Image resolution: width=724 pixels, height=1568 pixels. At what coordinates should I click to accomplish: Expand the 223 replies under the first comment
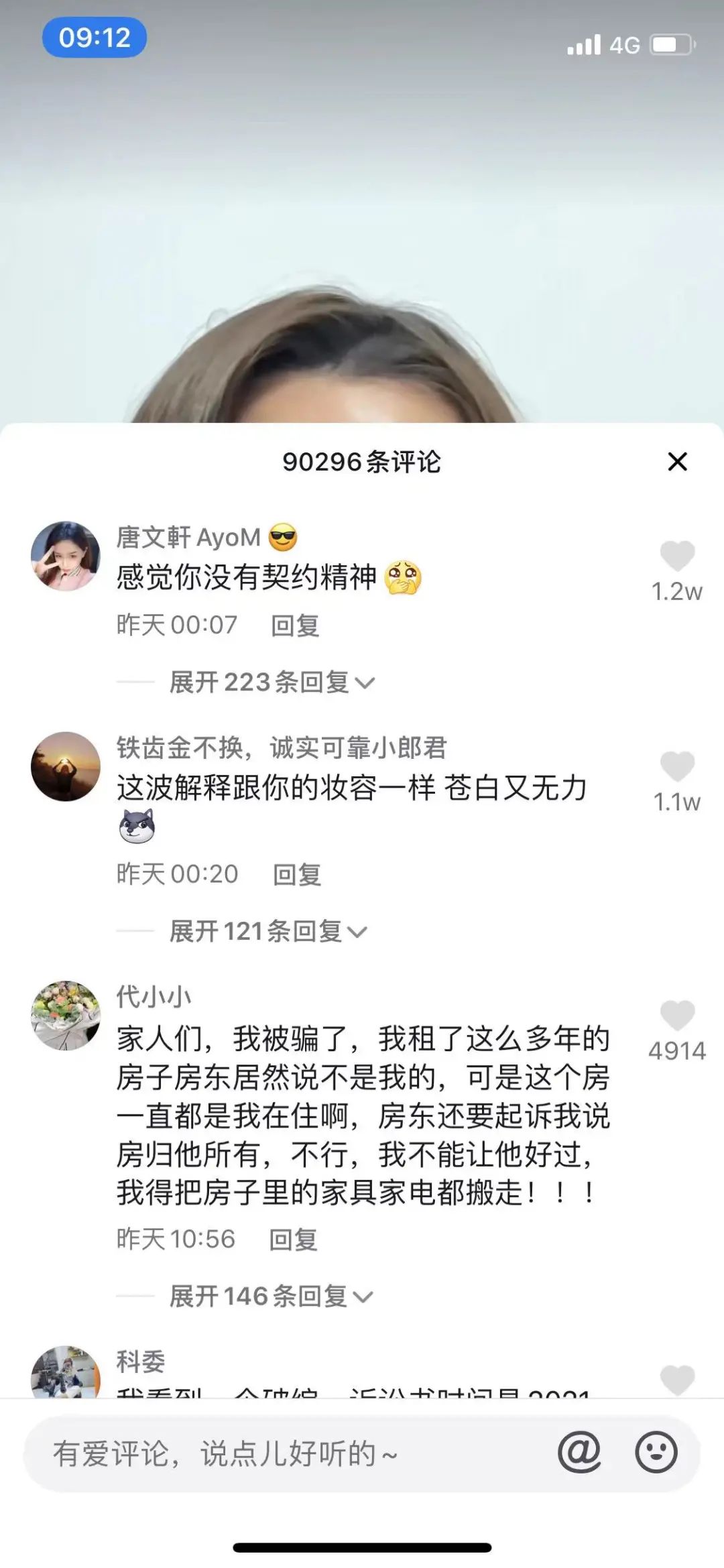(268, 682)
